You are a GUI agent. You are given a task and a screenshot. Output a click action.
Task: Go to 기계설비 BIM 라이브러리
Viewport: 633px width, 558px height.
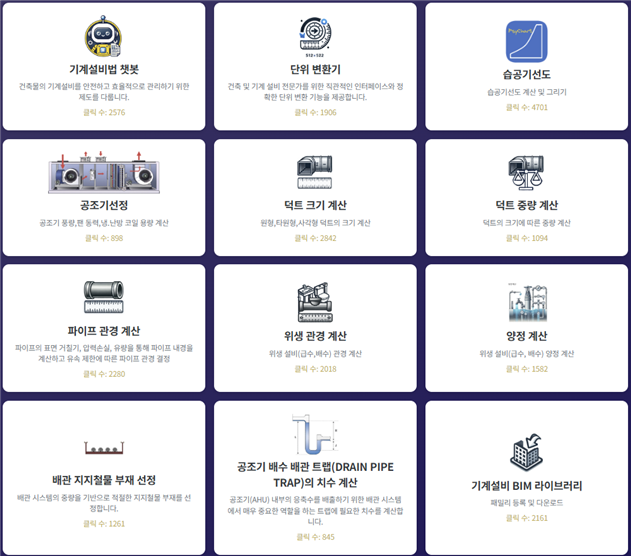coord(526,485)
